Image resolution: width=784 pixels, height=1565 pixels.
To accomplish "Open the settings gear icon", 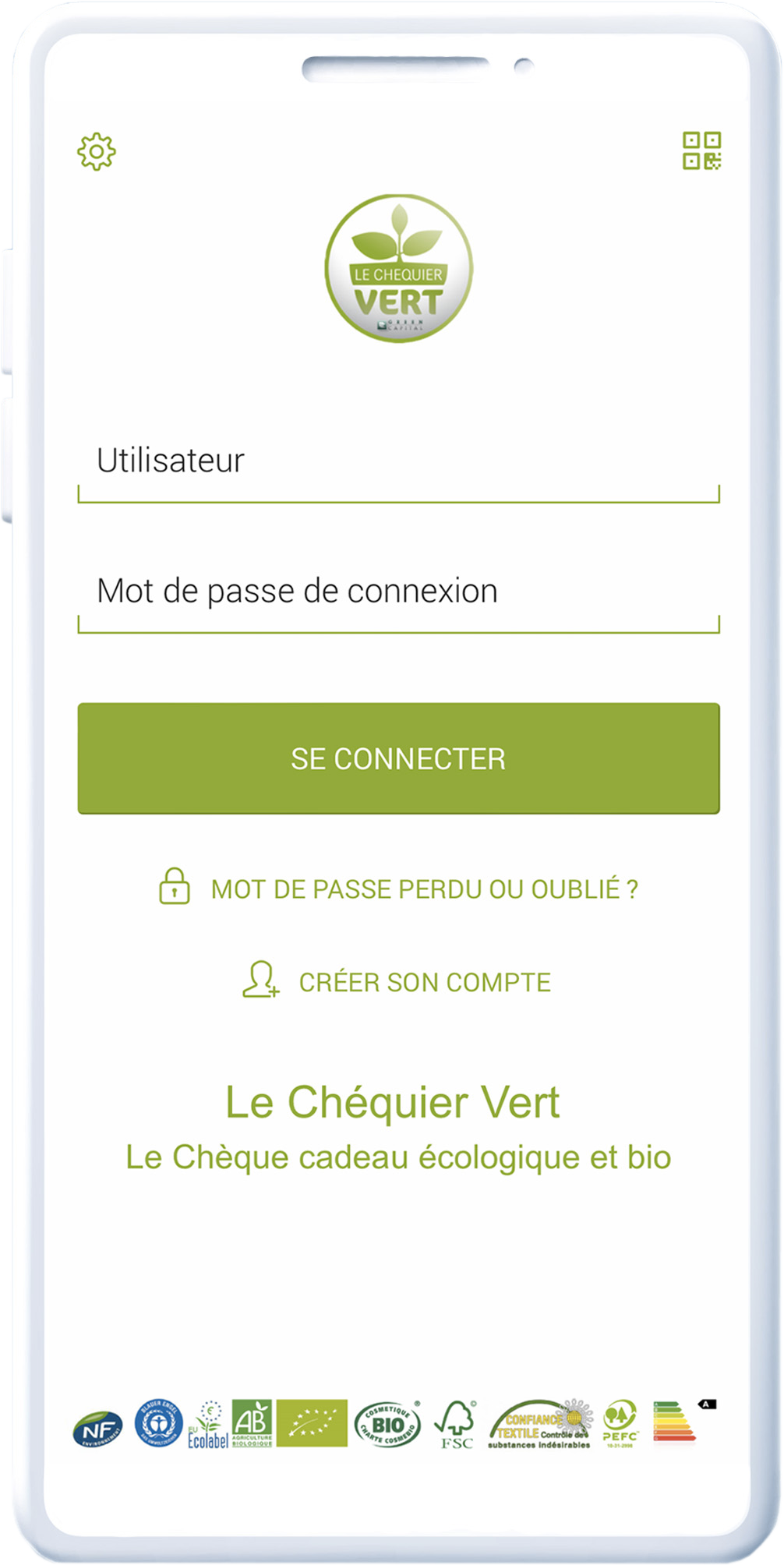I will (97, 151).
